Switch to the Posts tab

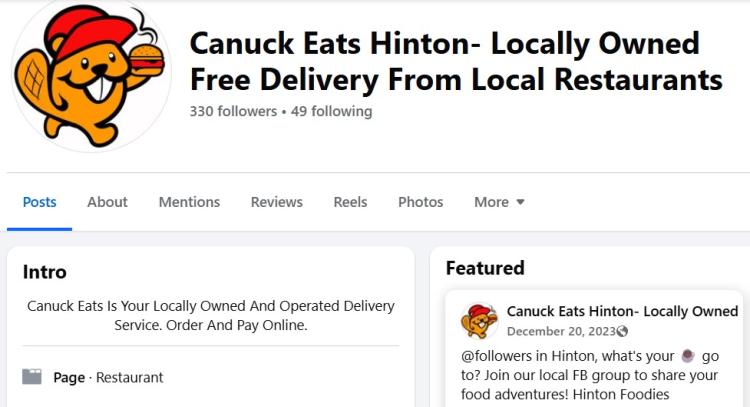40,202
